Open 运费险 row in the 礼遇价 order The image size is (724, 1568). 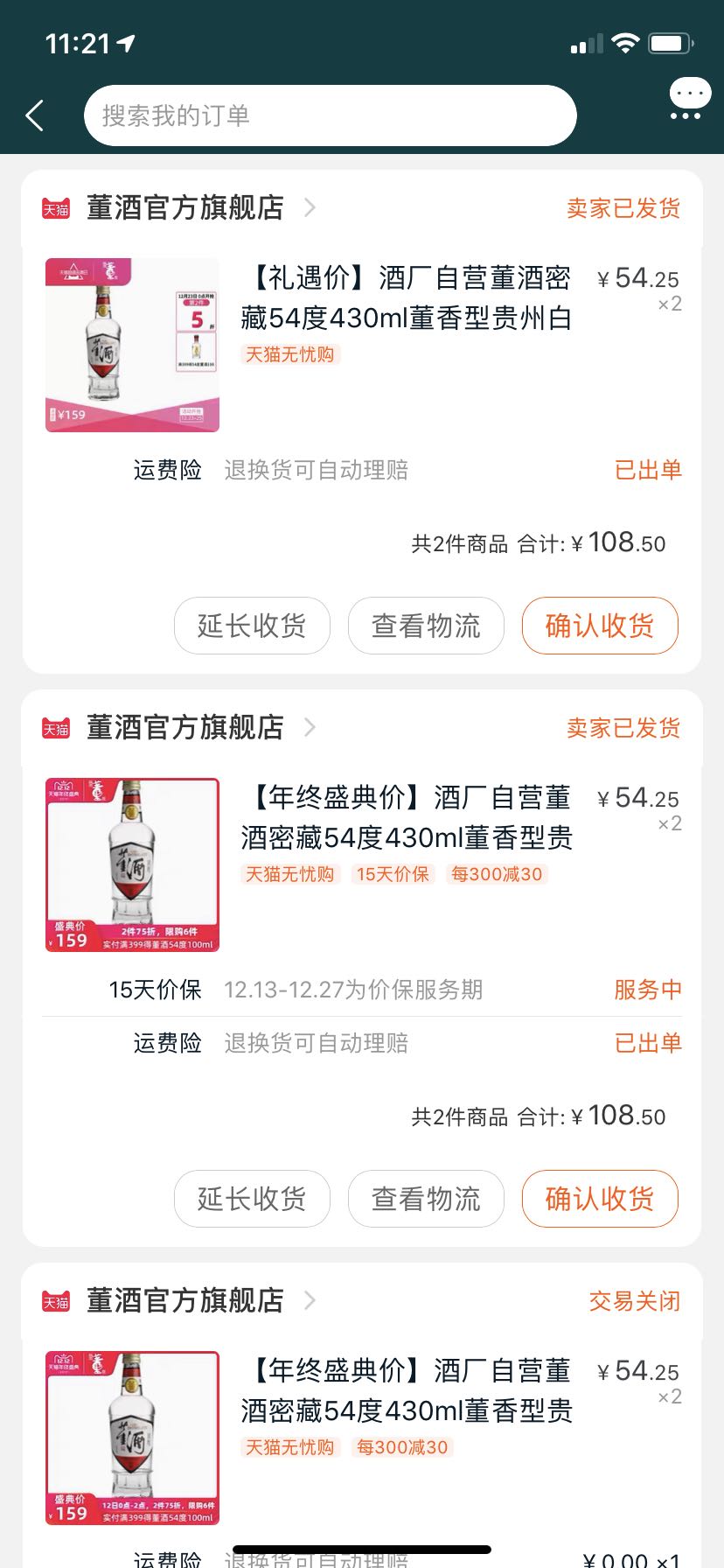tap(362, 470)
